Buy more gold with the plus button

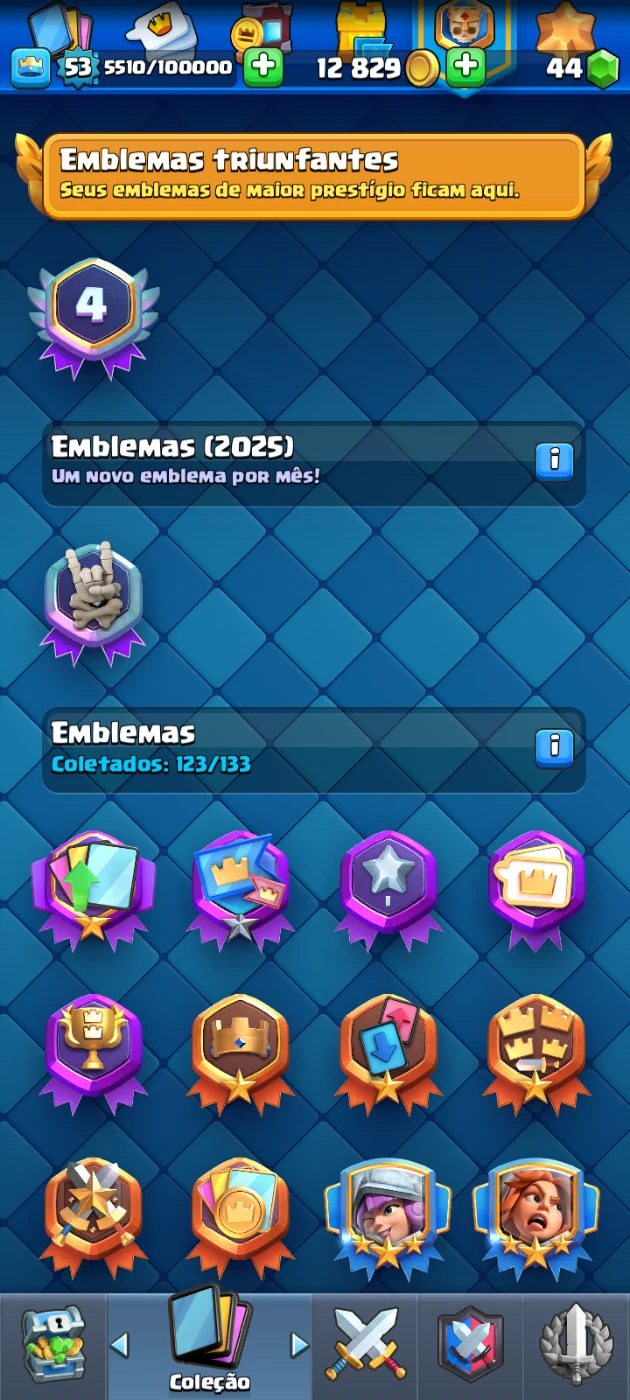[x=465, y=67]
